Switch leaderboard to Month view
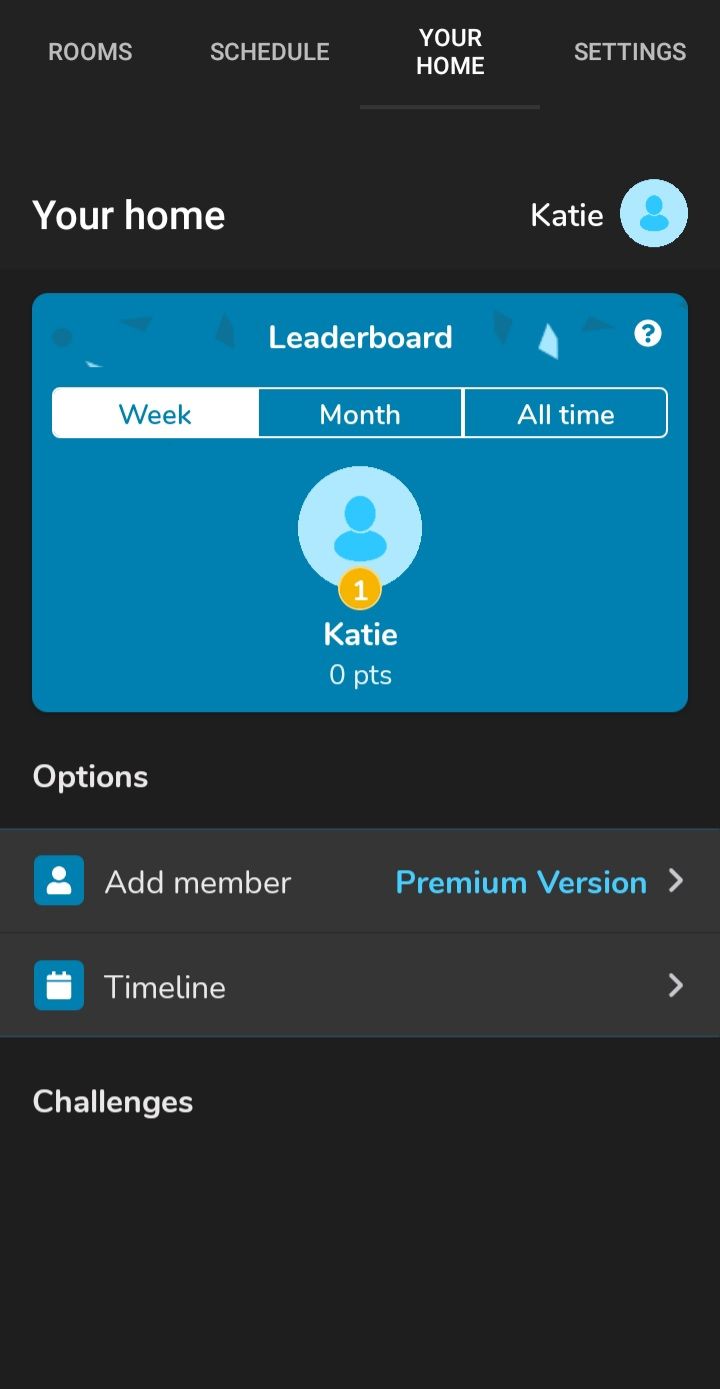The image size is (720, 1389). click(360, 413)
